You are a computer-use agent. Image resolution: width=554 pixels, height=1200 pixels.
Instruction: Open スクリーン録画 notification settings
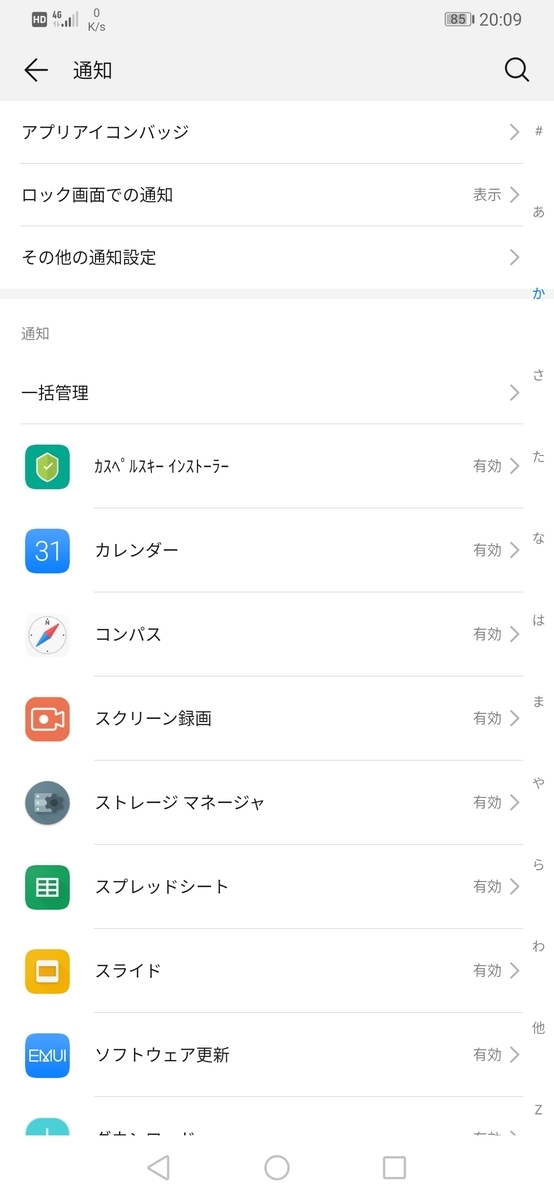270,718
